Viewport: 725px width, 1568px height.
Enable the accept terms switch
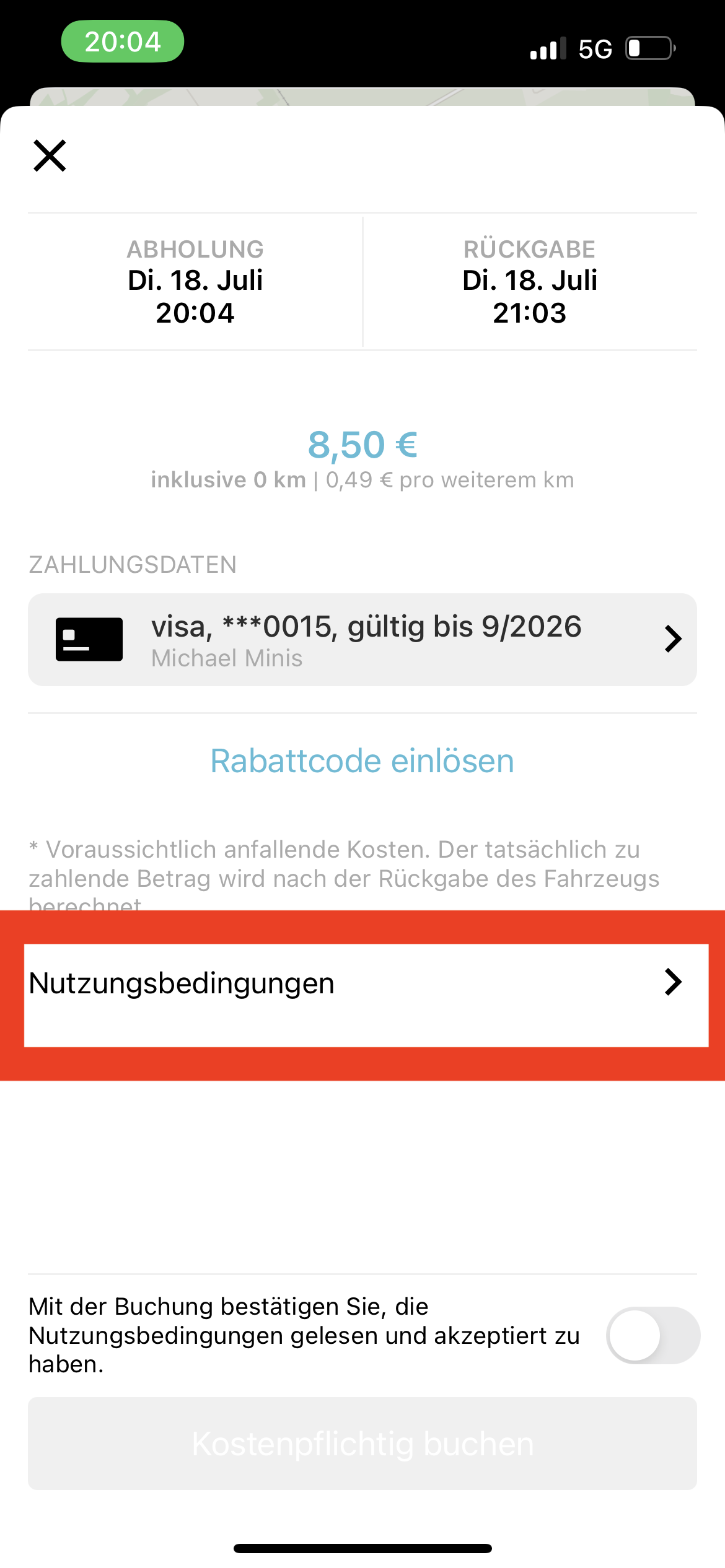click(x=652, y=1335)
